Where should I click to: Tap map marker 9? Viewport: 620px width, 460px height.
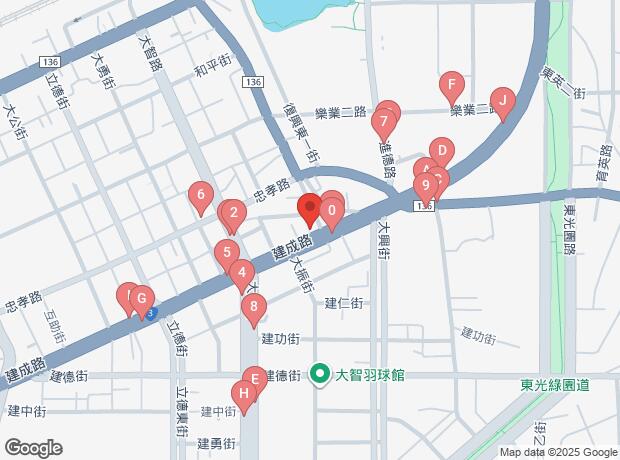point(426,185)
